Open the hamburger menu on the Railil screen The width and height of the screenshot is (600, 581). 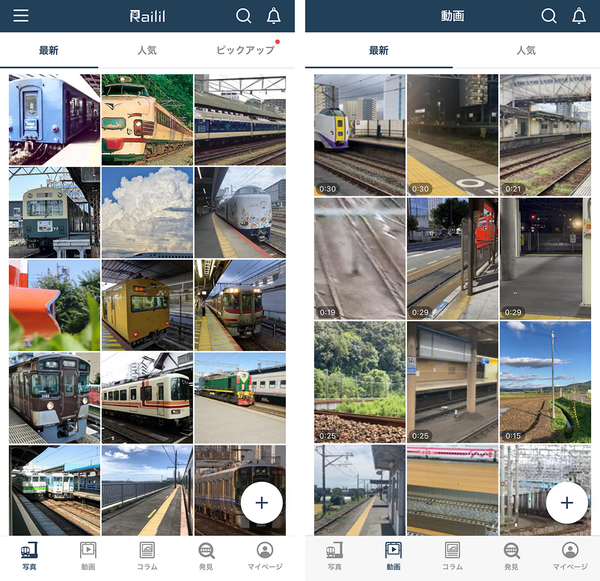click(x=21, y=16)
